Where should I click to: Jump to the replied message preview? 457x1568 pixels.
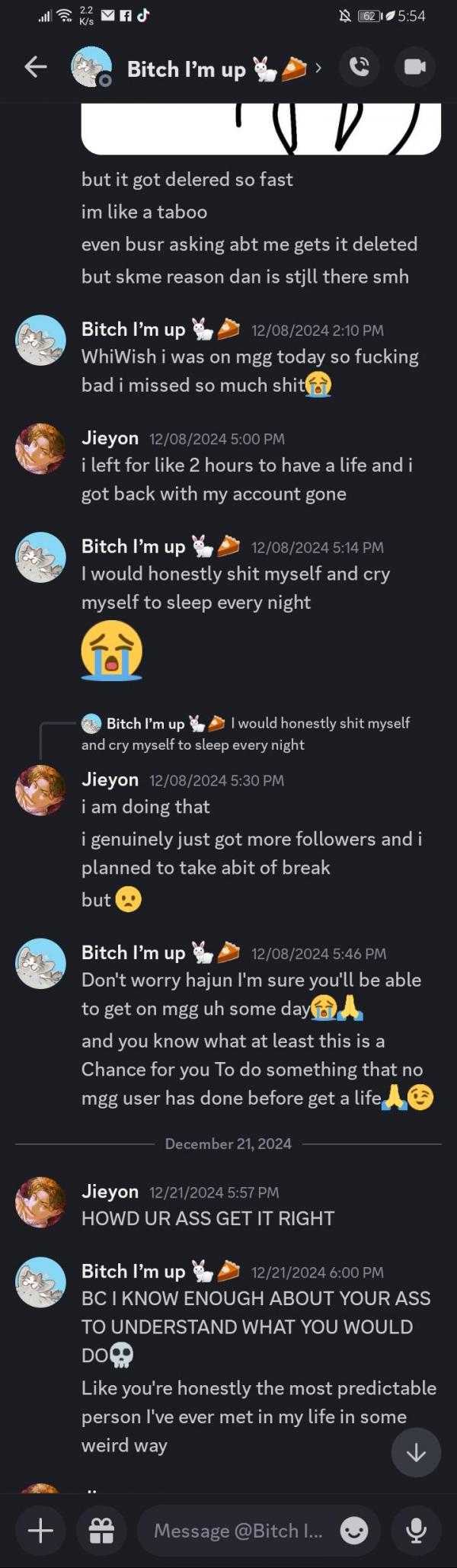(x=245, y=733)
